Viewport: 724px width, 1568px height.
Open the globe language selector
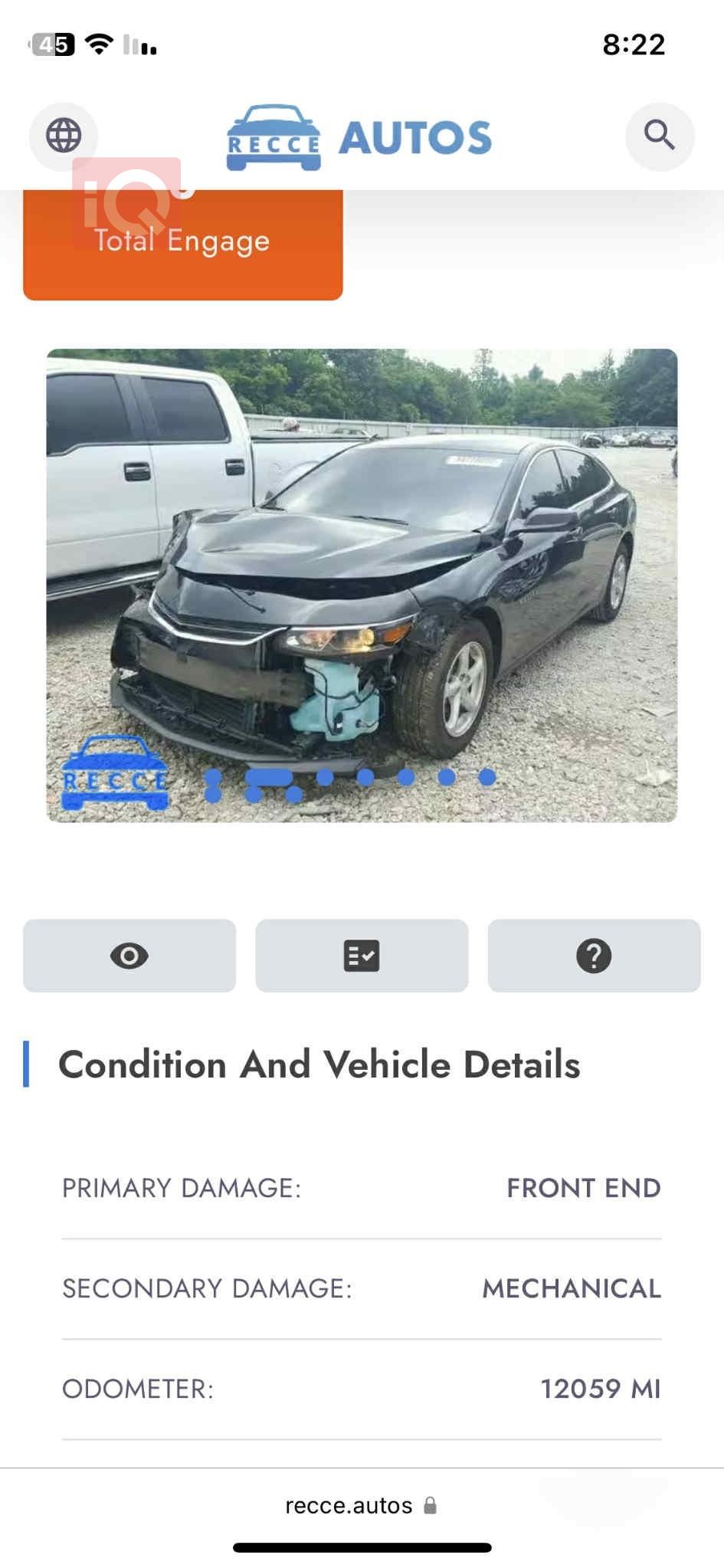click(64, 136)
